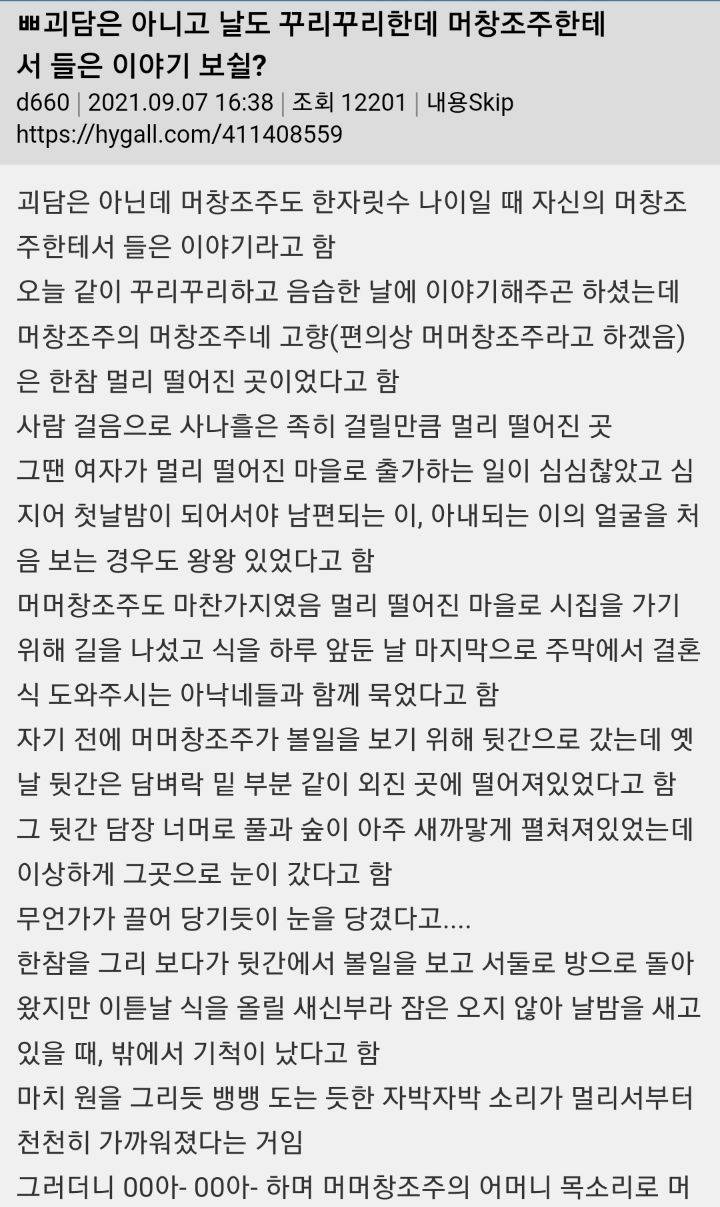This screenshot has height=1207, width=720.
Task: Open the hygall.com post URL
Action: [179, 134]
